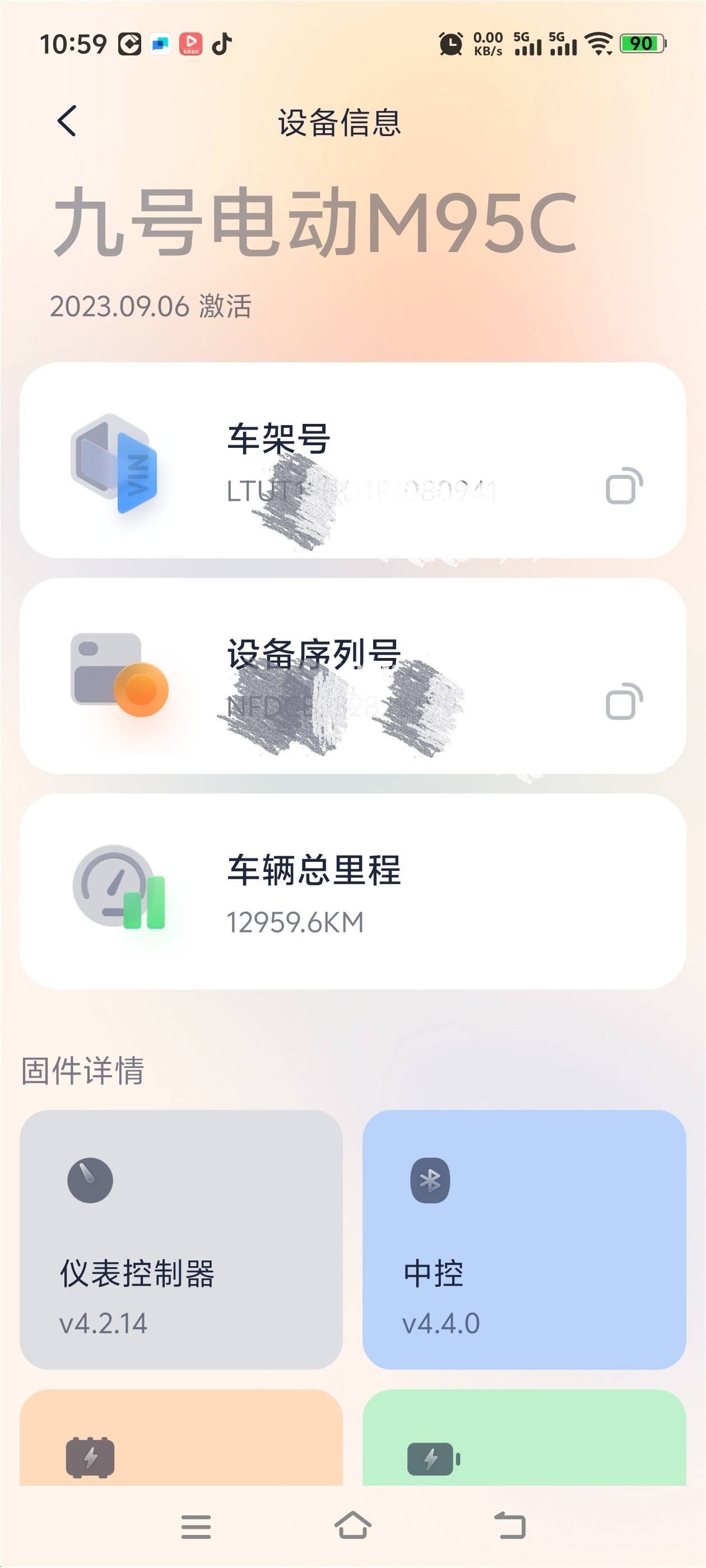
Task: Open the 仪表控制器 firmware card
Action: [x=181, y=1239]
